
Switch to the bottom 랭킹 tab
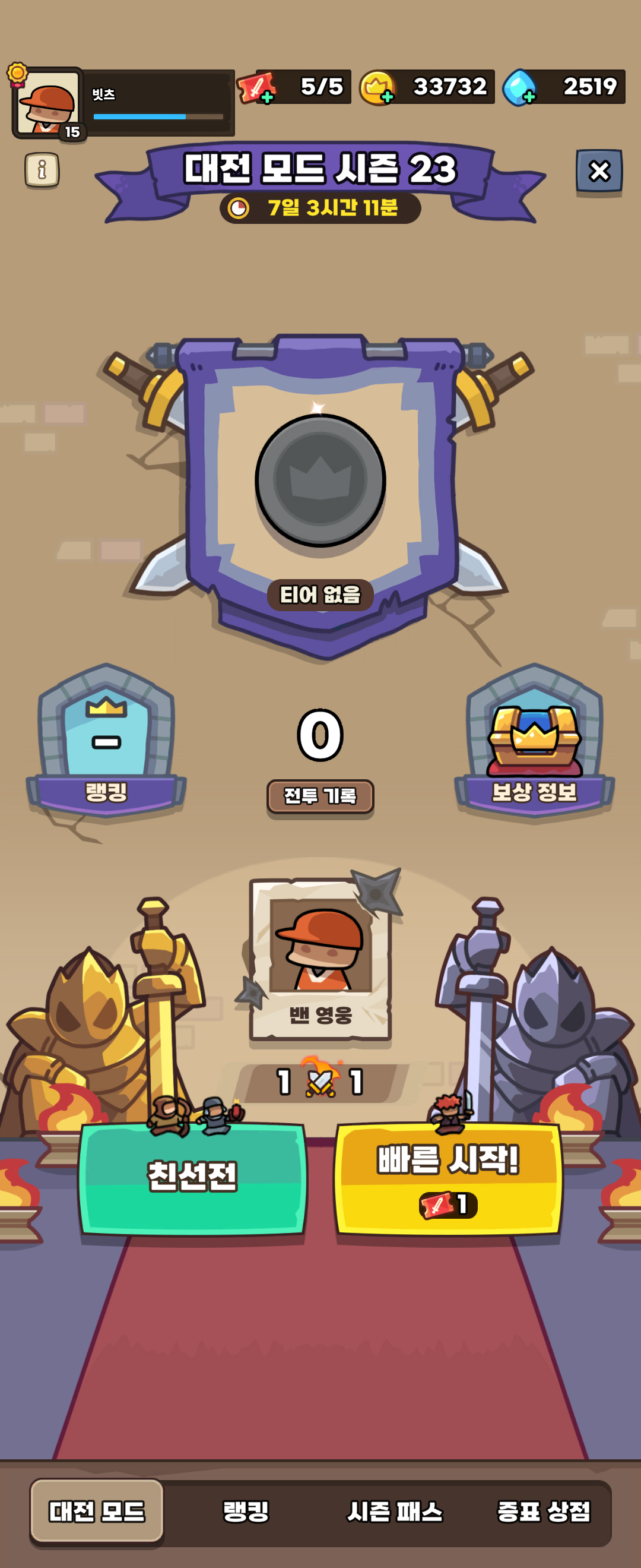click(246, 1512)
